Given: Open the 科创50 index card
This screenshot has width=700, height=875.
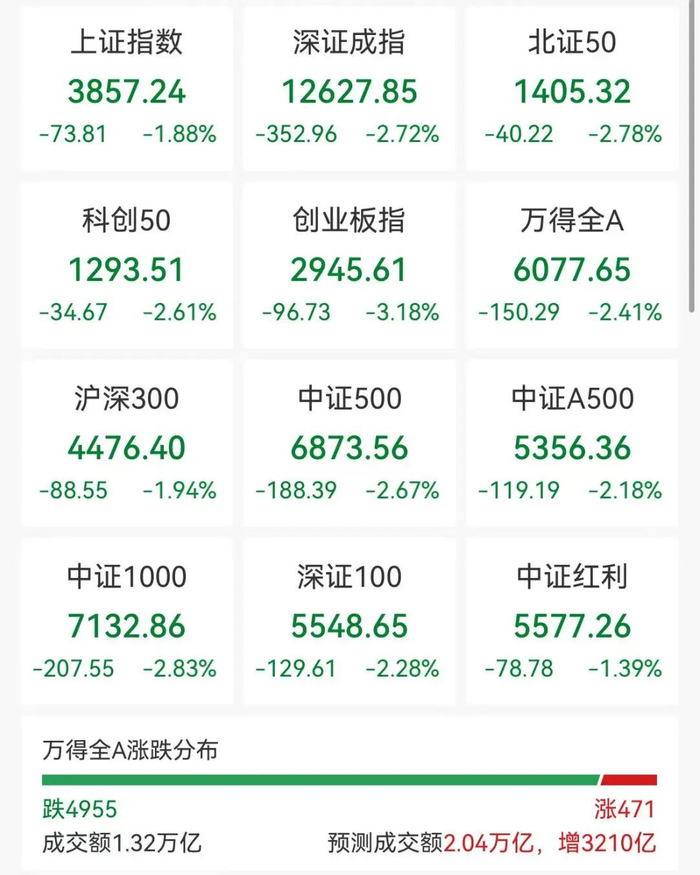Looking at the screenshot, I should point(127,266).
